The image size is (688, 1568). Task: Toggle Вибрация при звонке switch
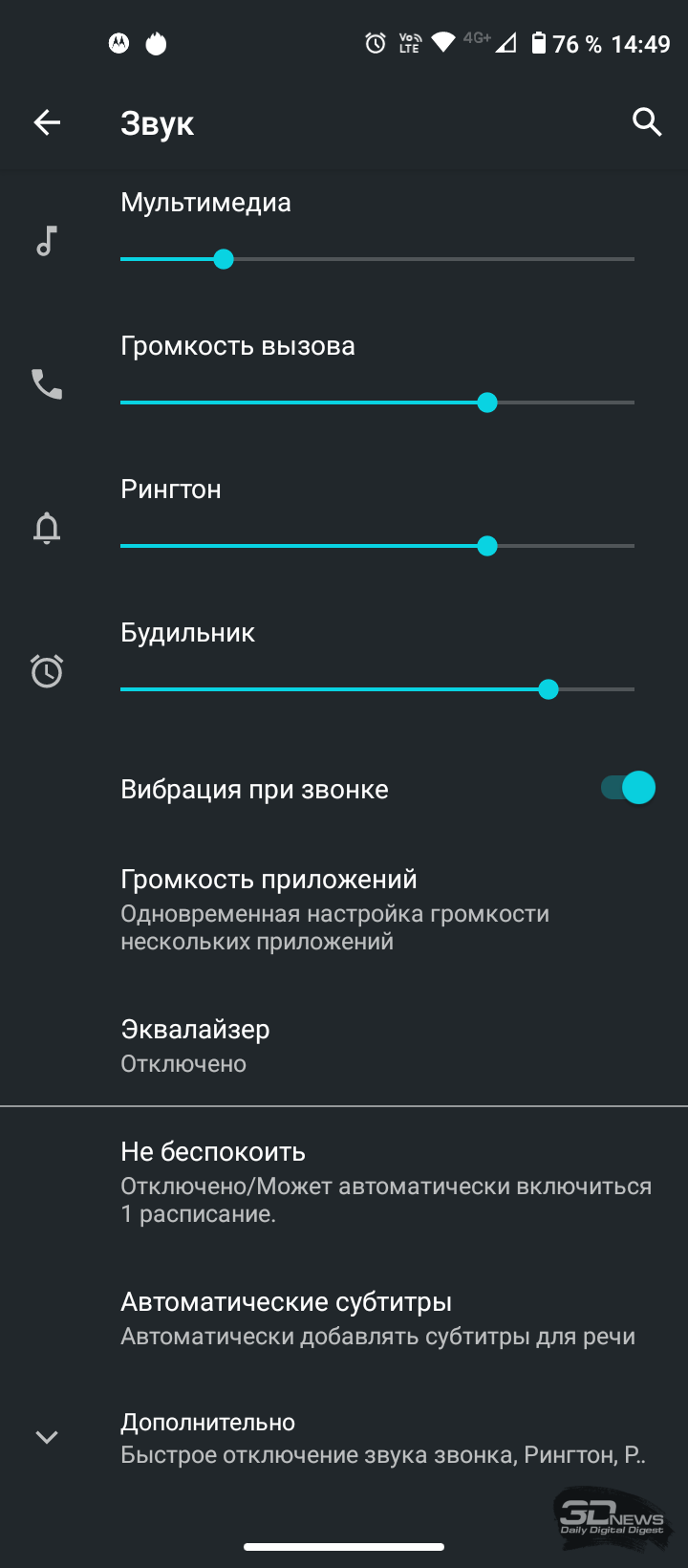(x=628, y=788)
